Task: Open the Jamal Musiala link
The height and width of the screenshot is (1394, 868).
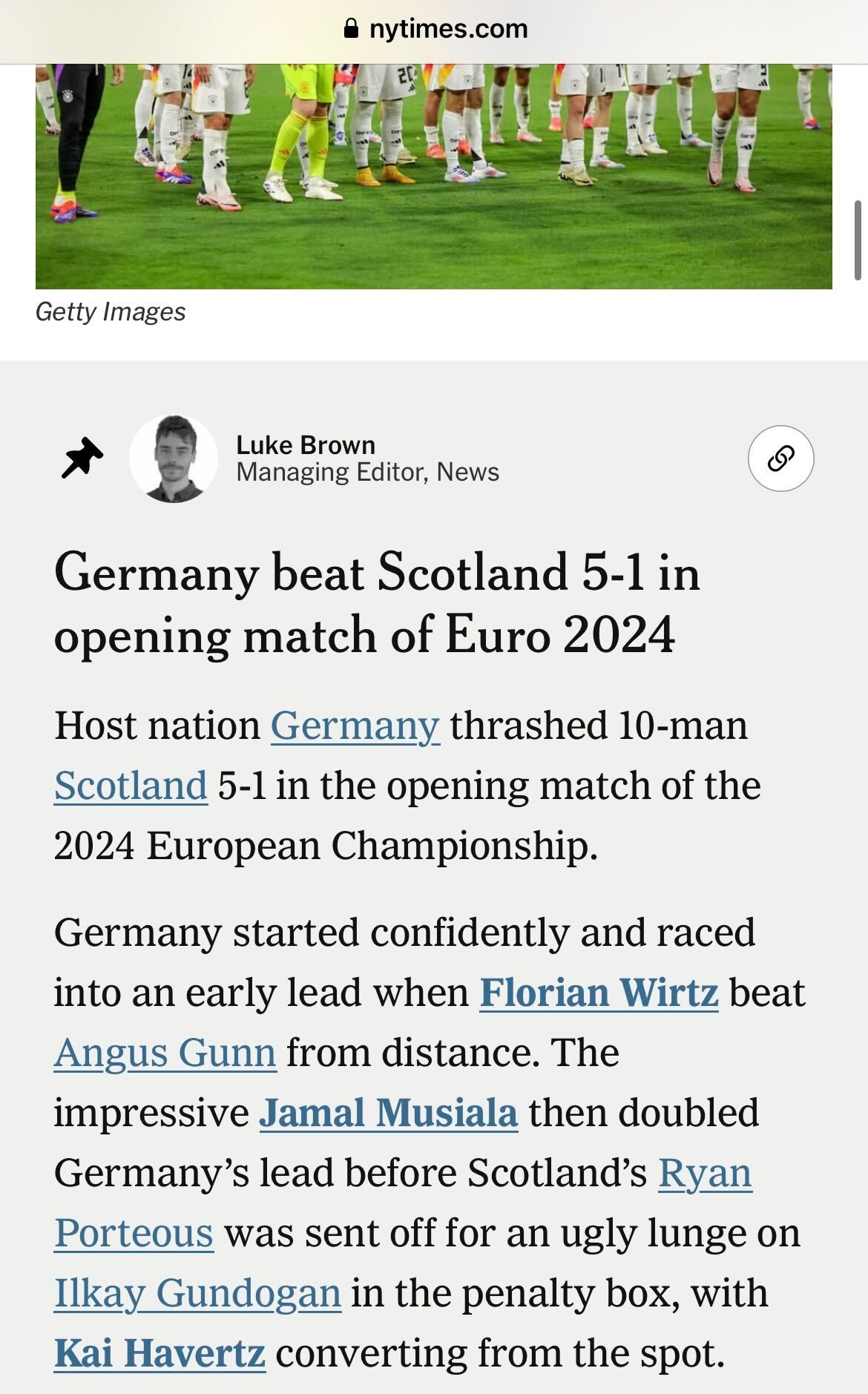Action: 388,1113
